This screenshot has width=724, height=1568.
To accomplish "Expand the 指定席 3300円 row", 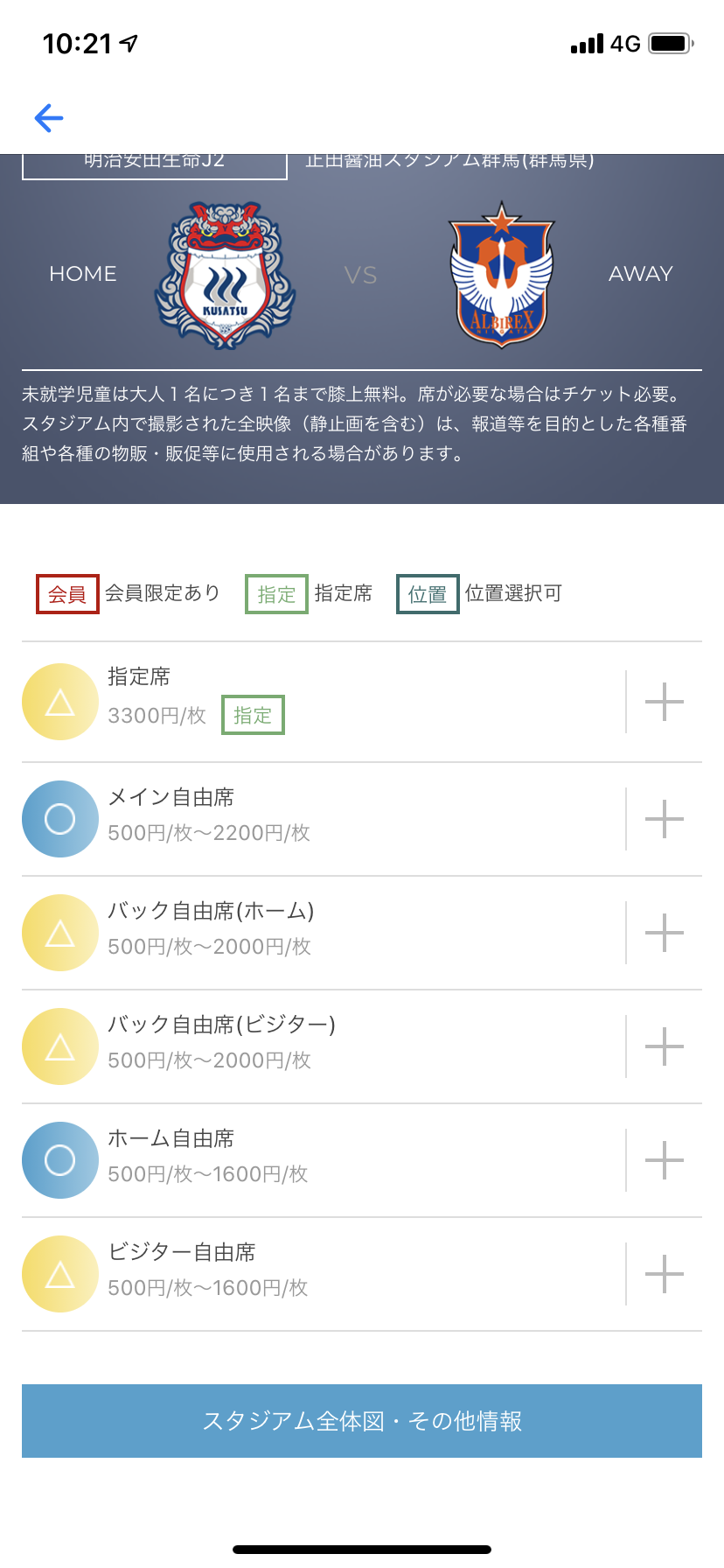I will point(664,702).
